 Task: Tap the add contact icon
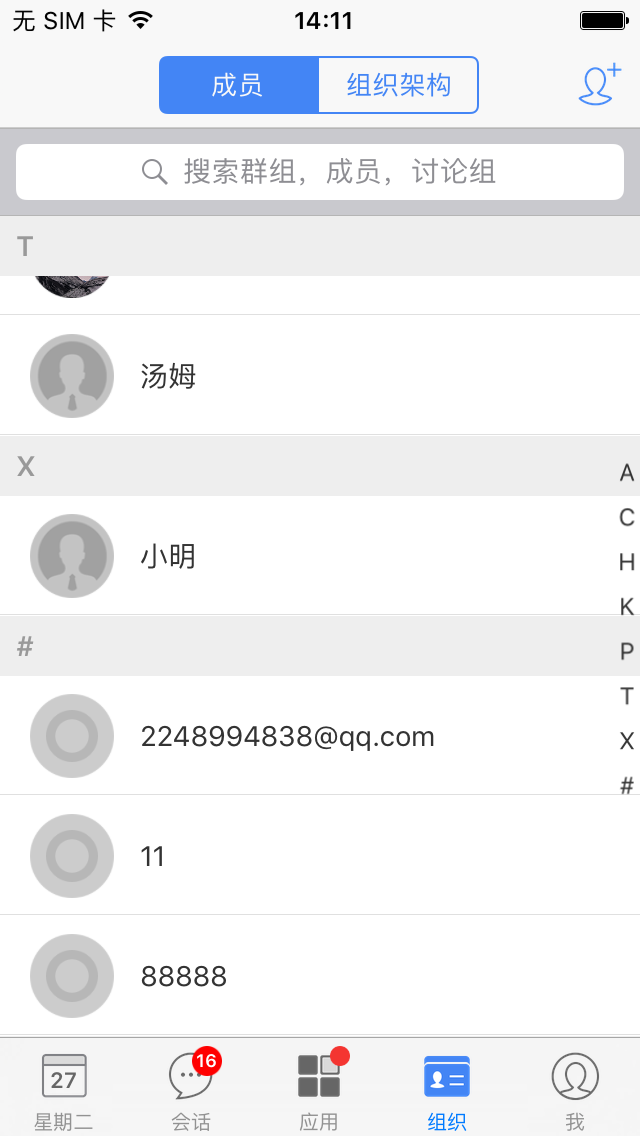click(599, 85)
